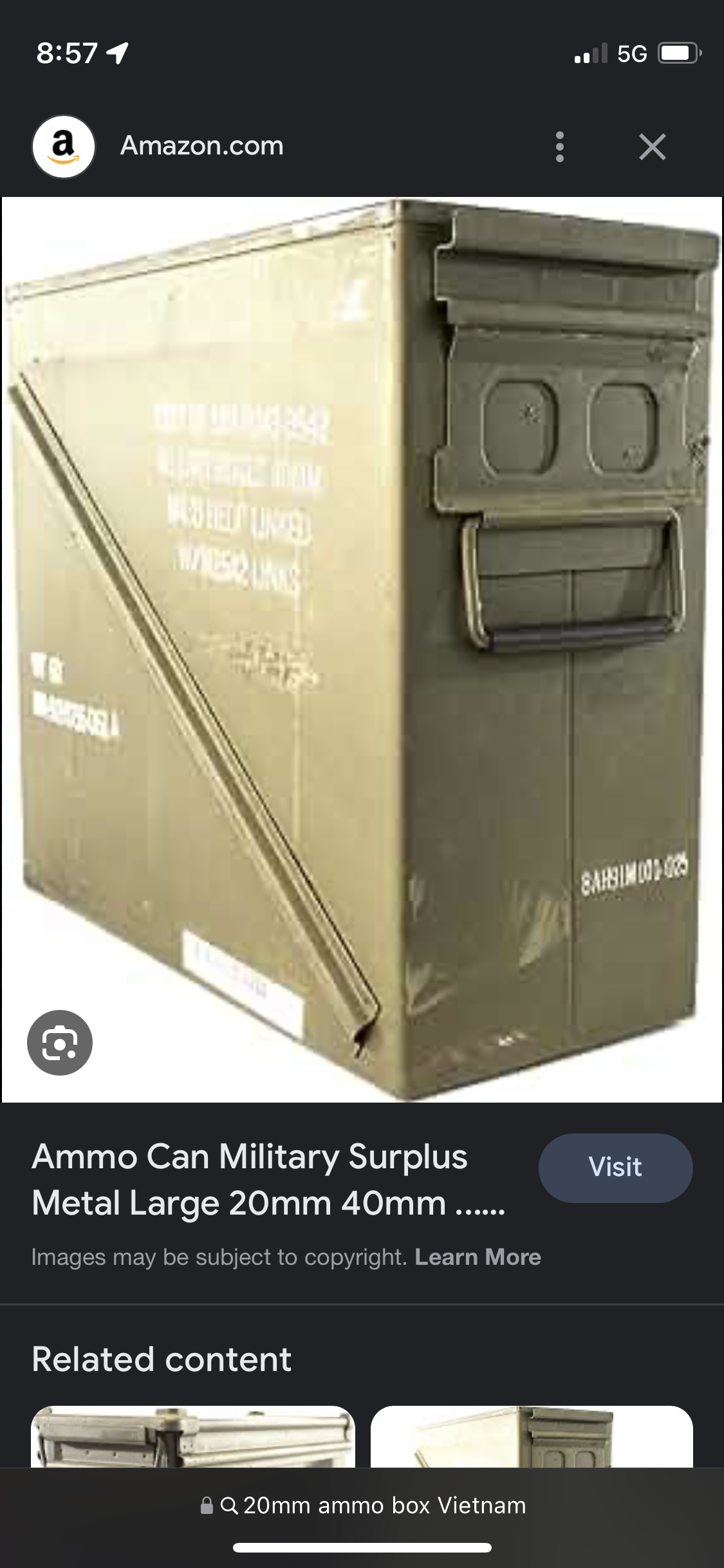Tap the address bar showing 20mm ammo box Vietnam

pos(362,1506)
